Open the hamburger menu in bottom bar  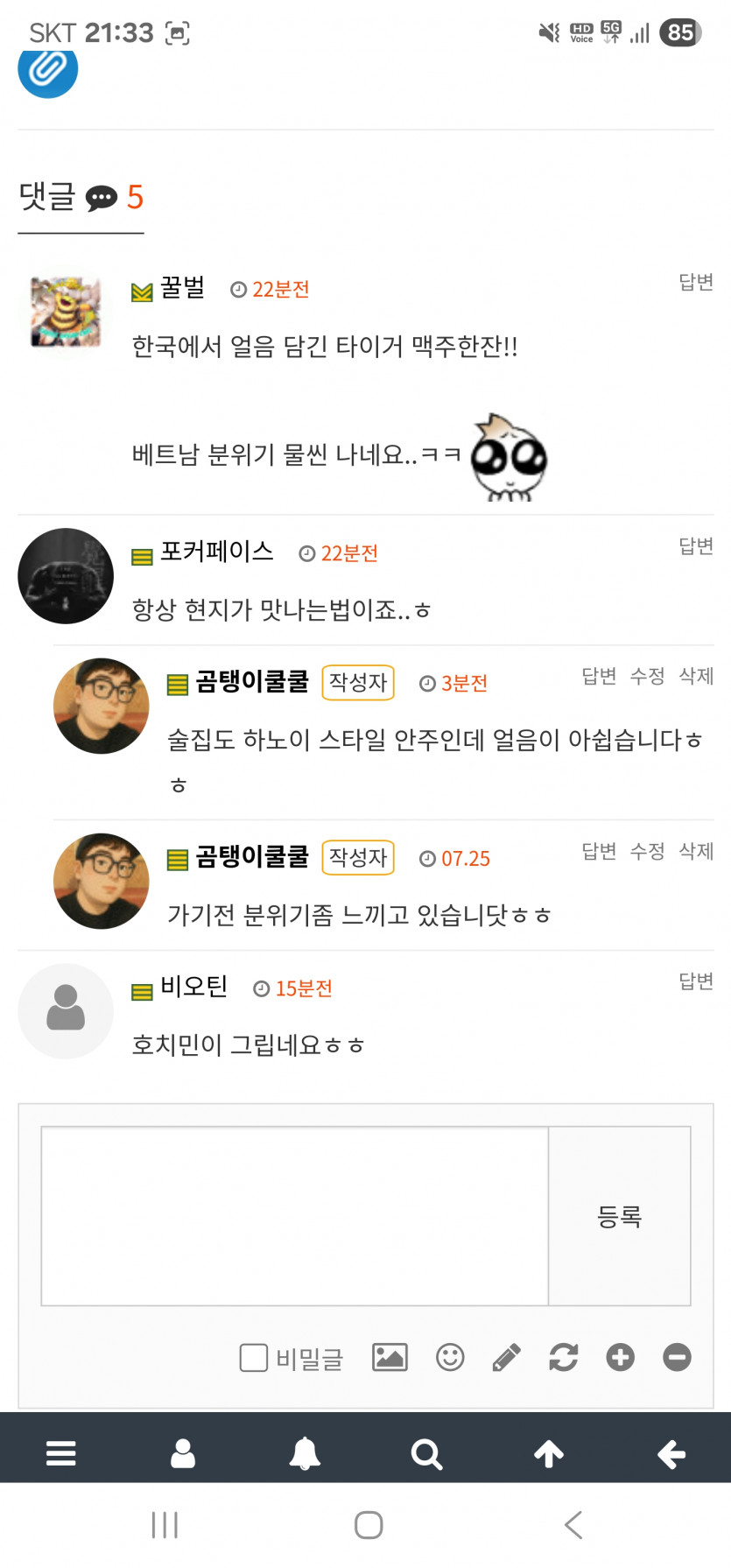pyautogui.click(x=60, y=1454)
